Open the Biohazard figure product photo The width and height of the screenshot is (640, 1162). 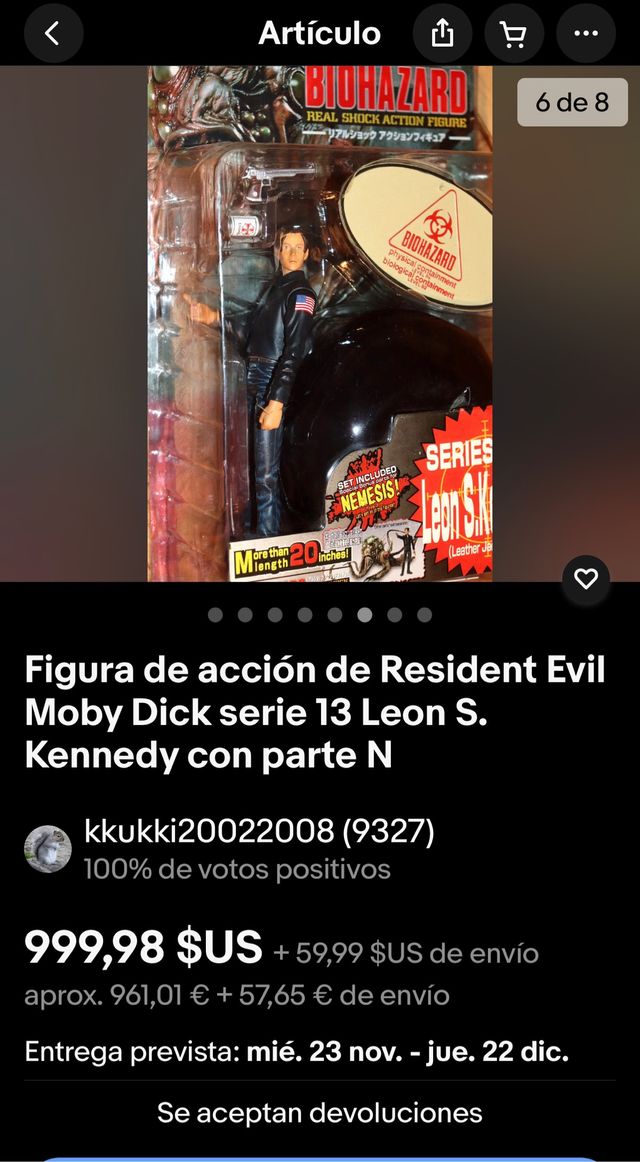click(320, 323)
